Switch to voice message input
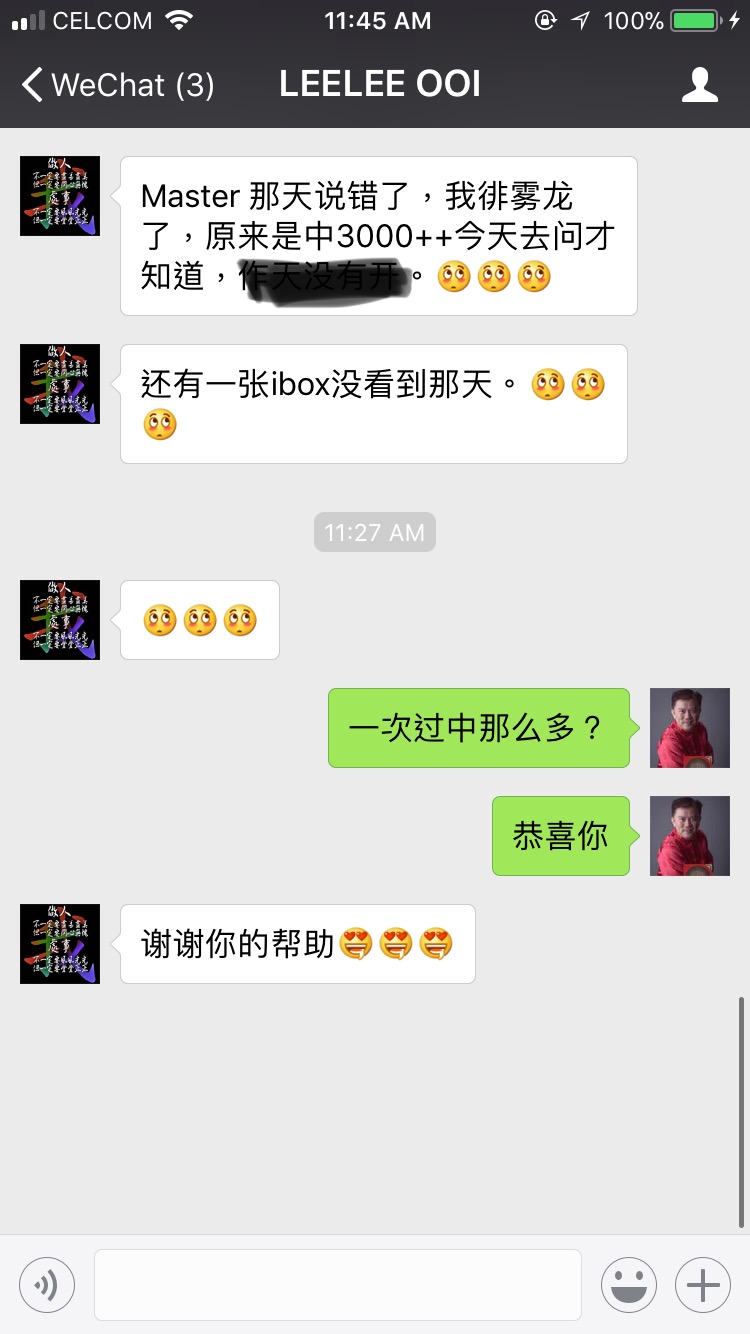Screen dimensions: 750x1334 point(47,1285)
